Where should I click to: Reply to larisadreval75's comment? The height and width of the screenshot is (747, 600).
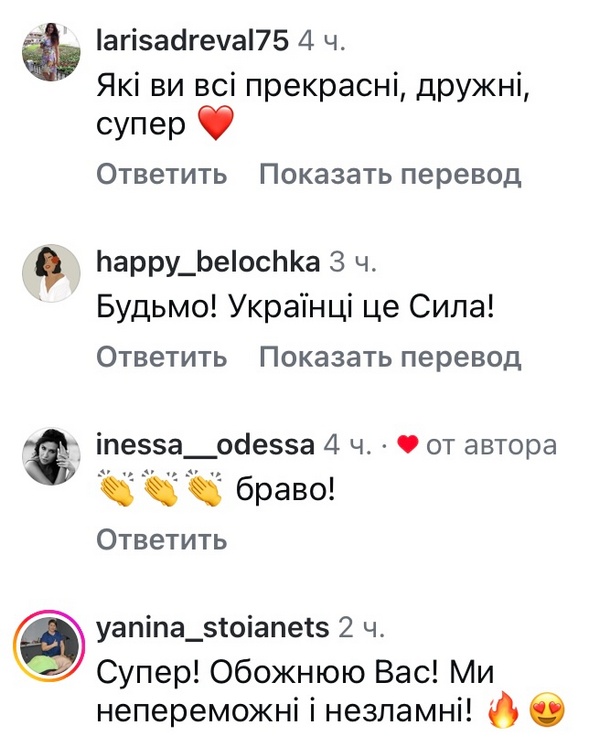(x=162, y=175)
